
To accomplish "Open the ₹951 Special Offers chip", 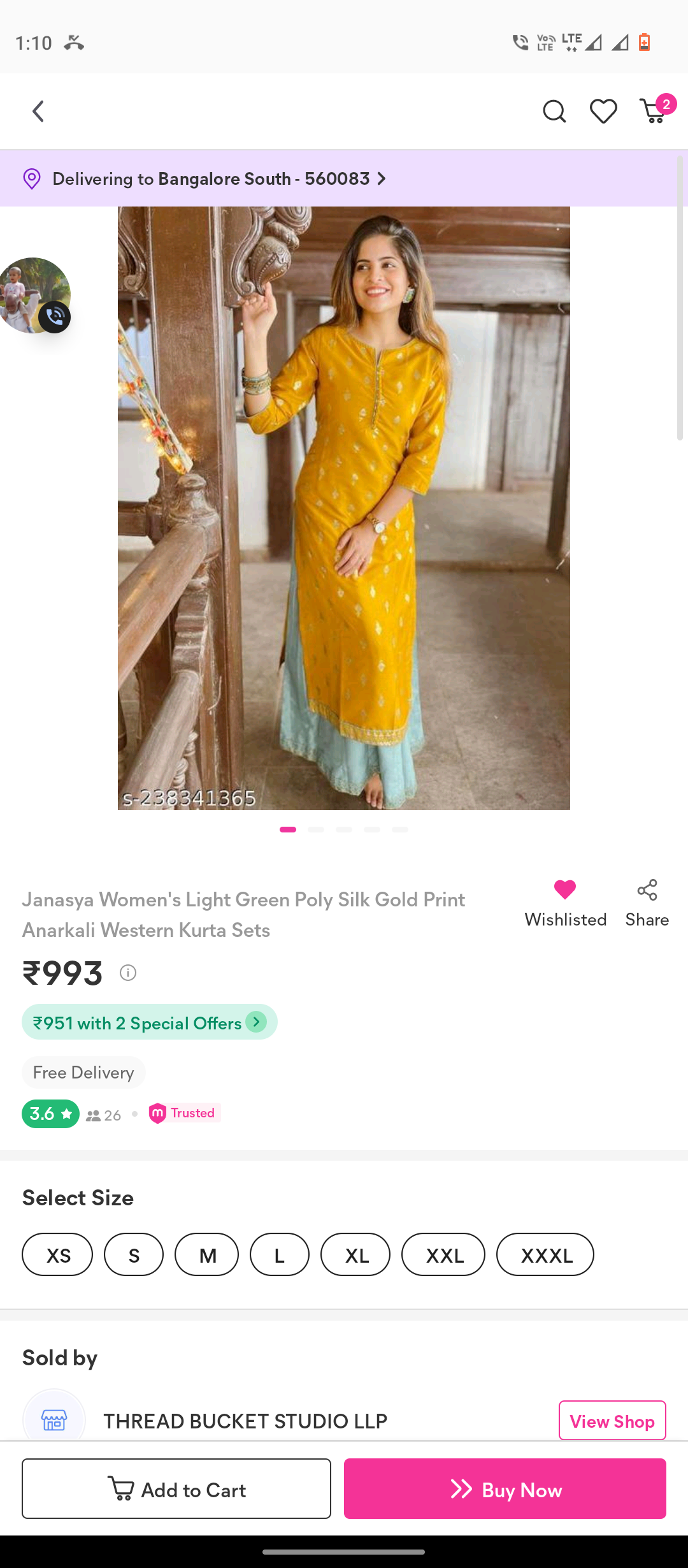I will click(x=150, y=1022).
